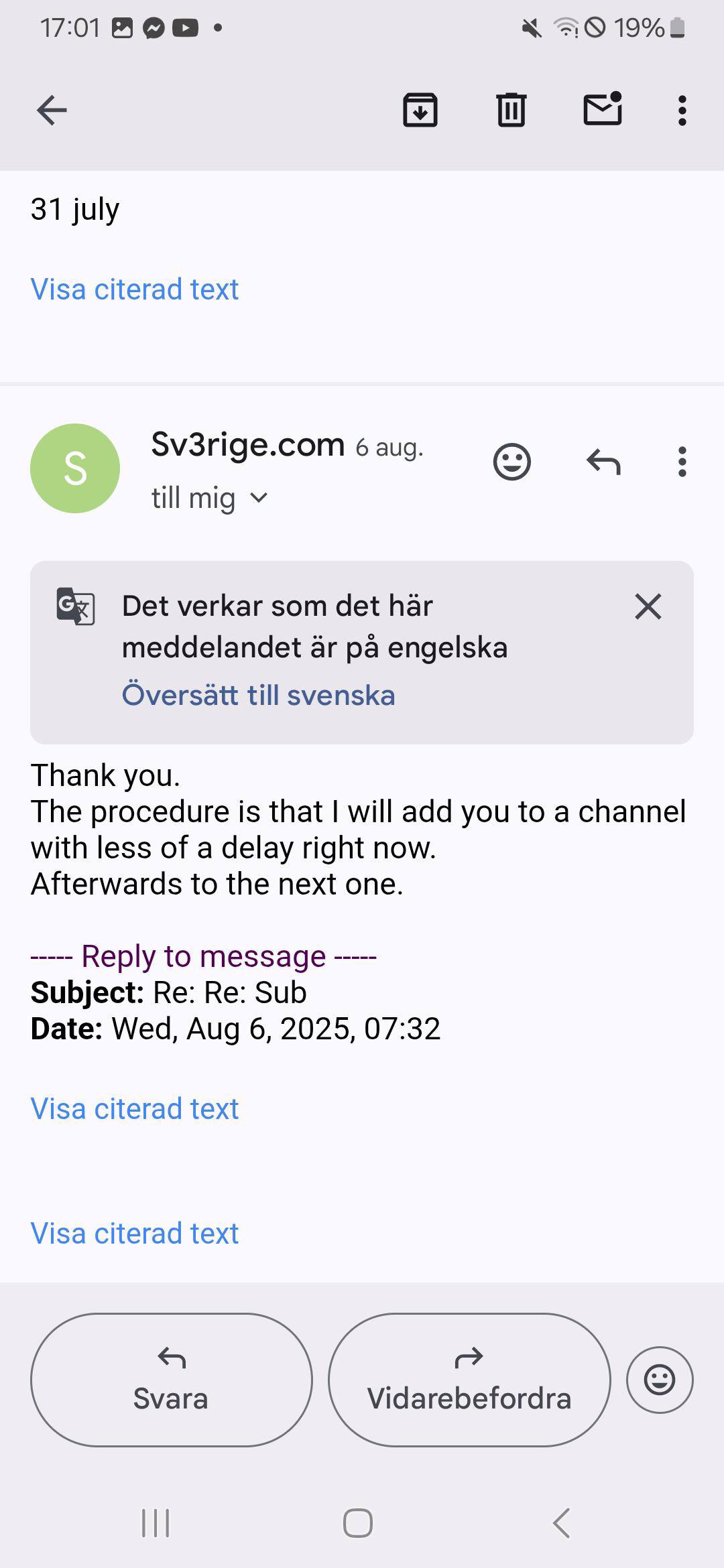Open the Sv3rige.com sender avatar
The image size is (724, 1568).
[x=75, y=468]
